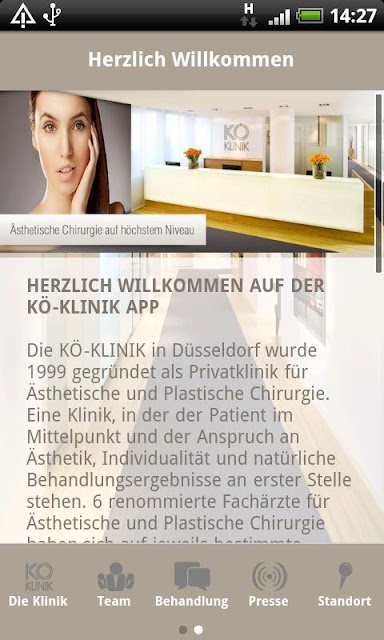Image resolution: width=384 pixels, height=640 pixels.
Task: Show the Standort tab
Action: (345, 584)
